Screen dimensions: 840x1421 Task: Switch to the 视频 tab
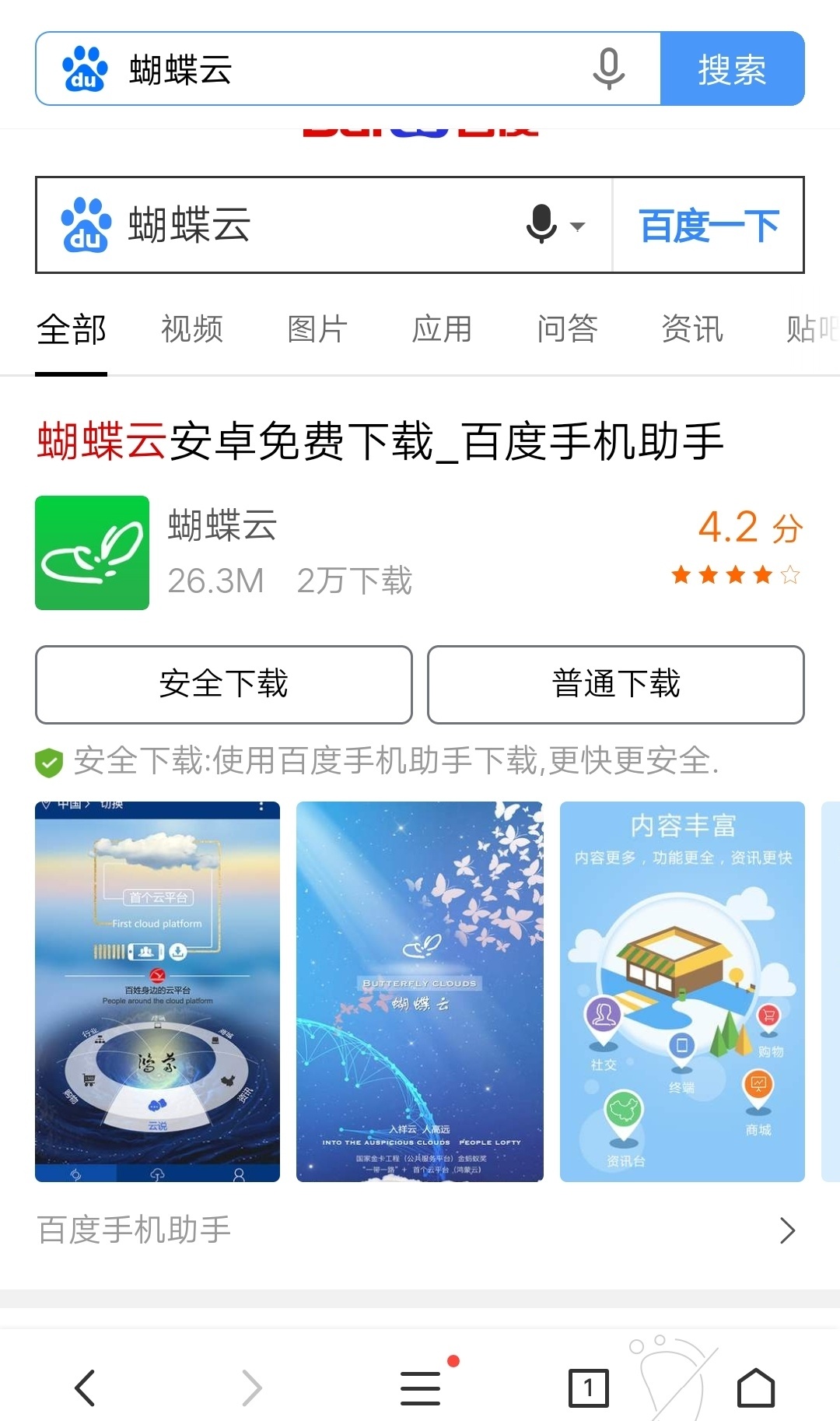192,329
